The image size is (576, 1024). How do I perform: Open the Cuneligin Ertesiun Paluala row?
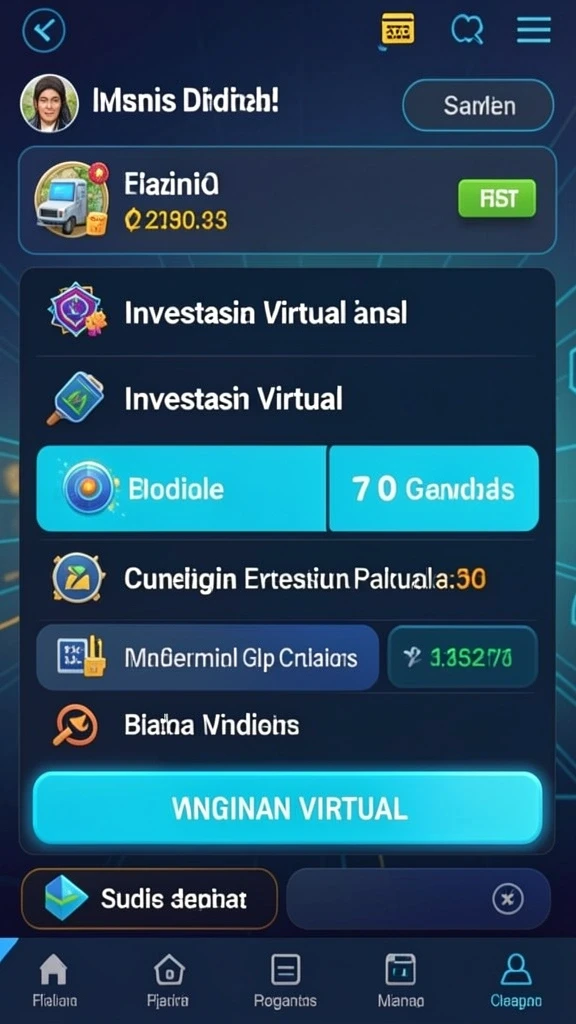tap(287, 578)
